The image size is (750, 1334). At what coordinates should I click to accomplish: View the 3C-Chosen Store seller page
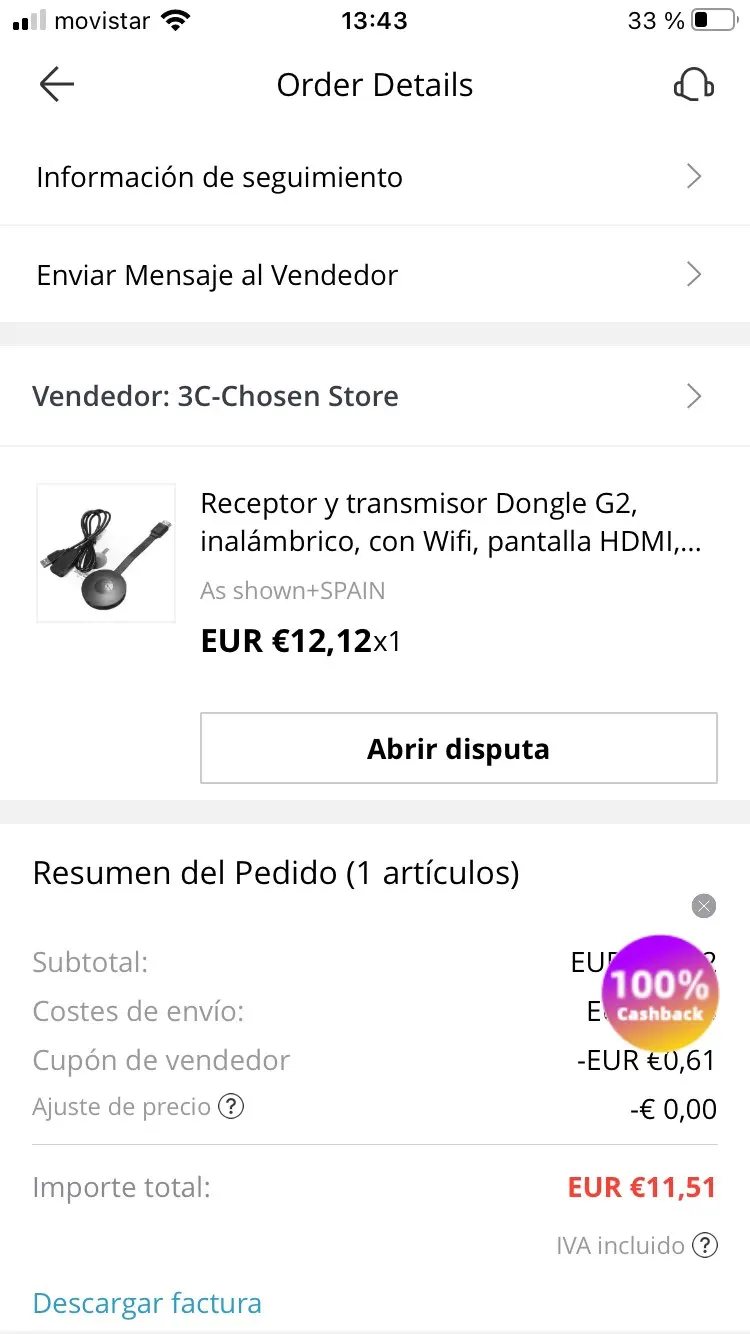tap(374, 396)
